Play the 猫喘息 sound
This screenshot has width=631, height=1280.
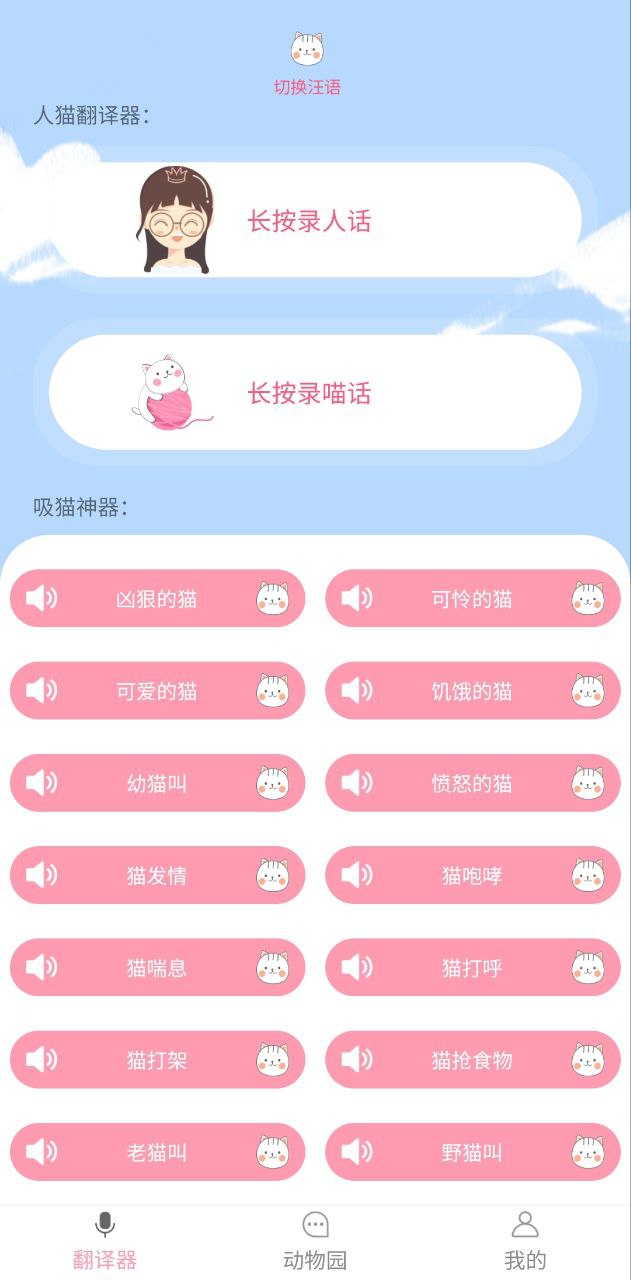157,967
